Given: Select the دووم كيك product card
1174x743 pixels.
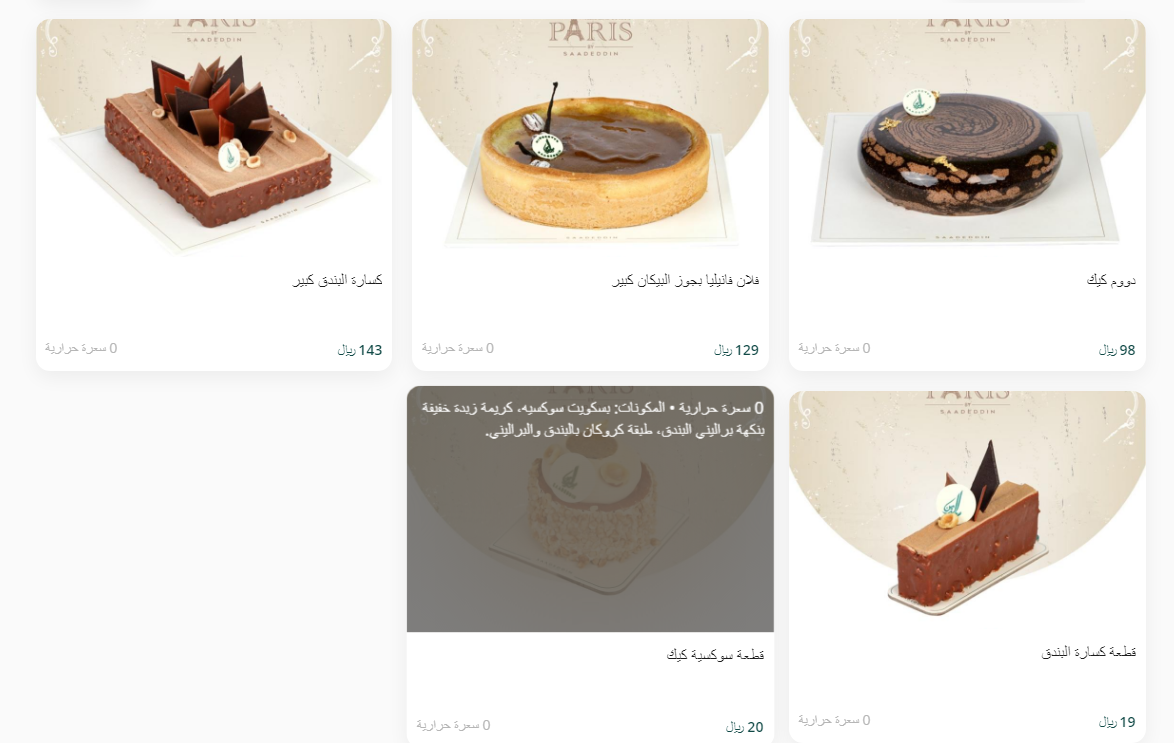Looking at the screenshot, I should (x=967, y=195).
